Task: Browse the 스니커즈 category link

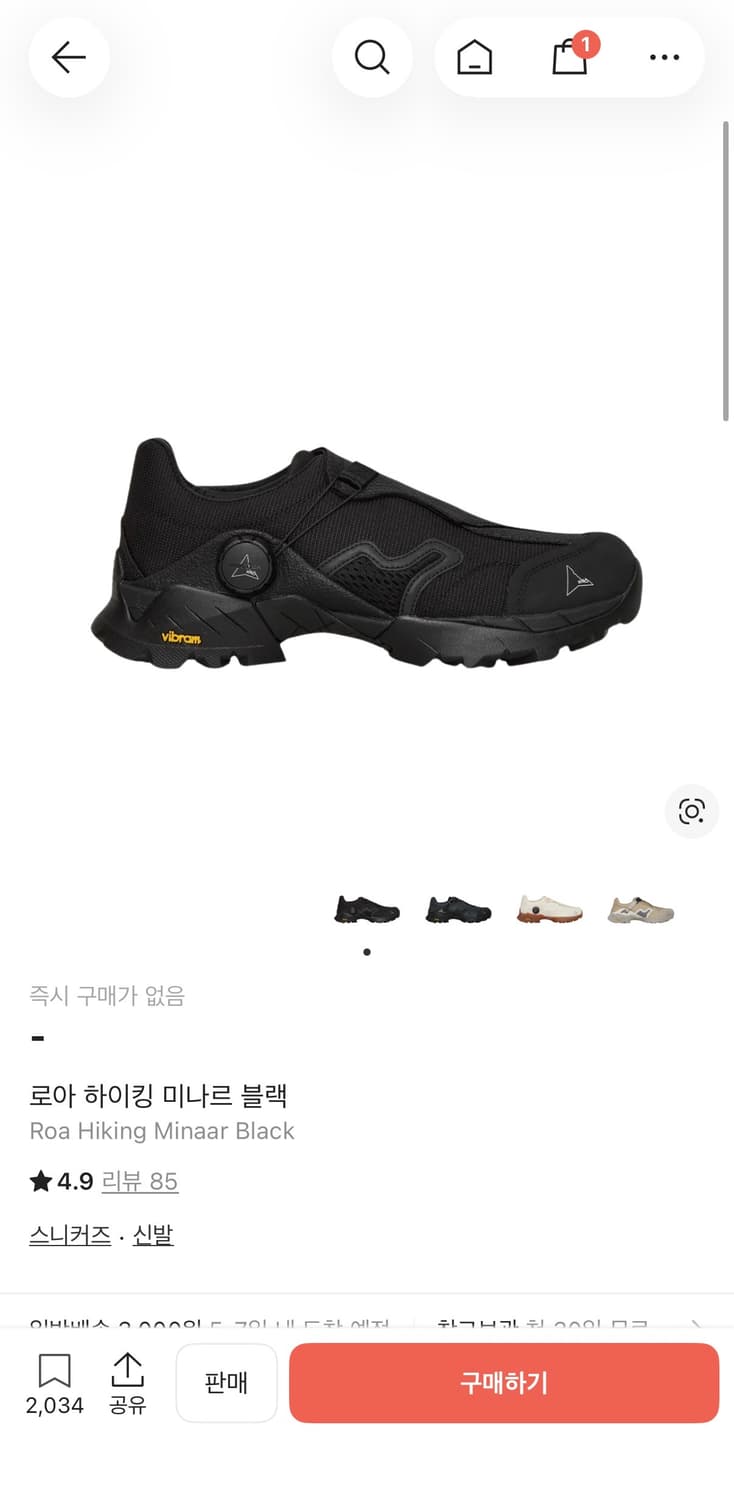Action: coord(69,1235)
